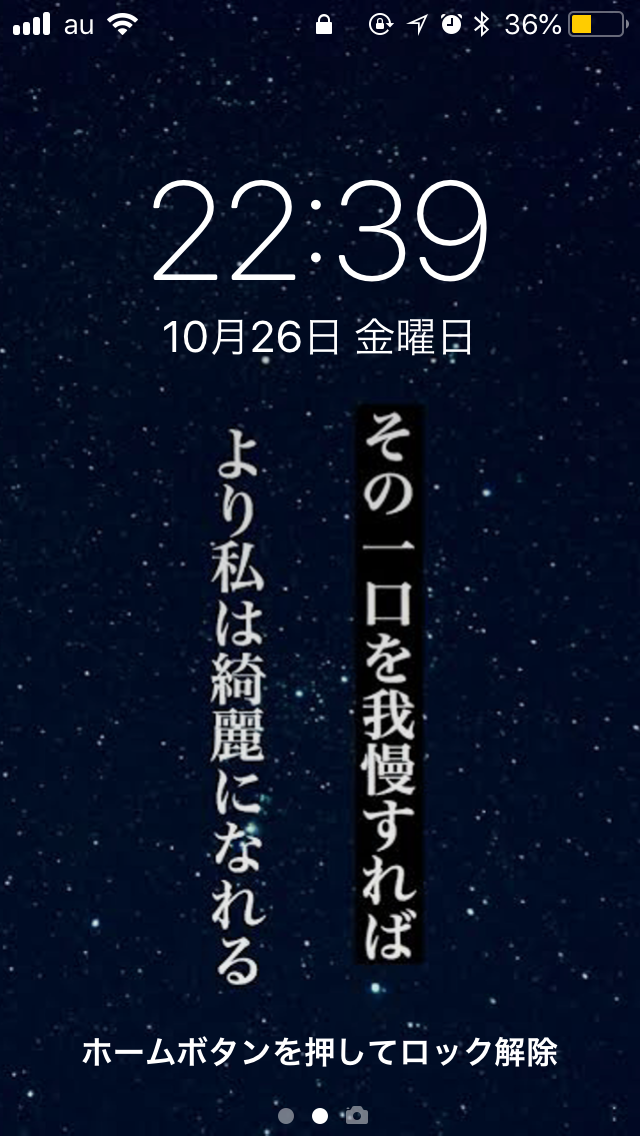
Task: Tap the camera icon in page indicator
Action: coord(357,1115)
